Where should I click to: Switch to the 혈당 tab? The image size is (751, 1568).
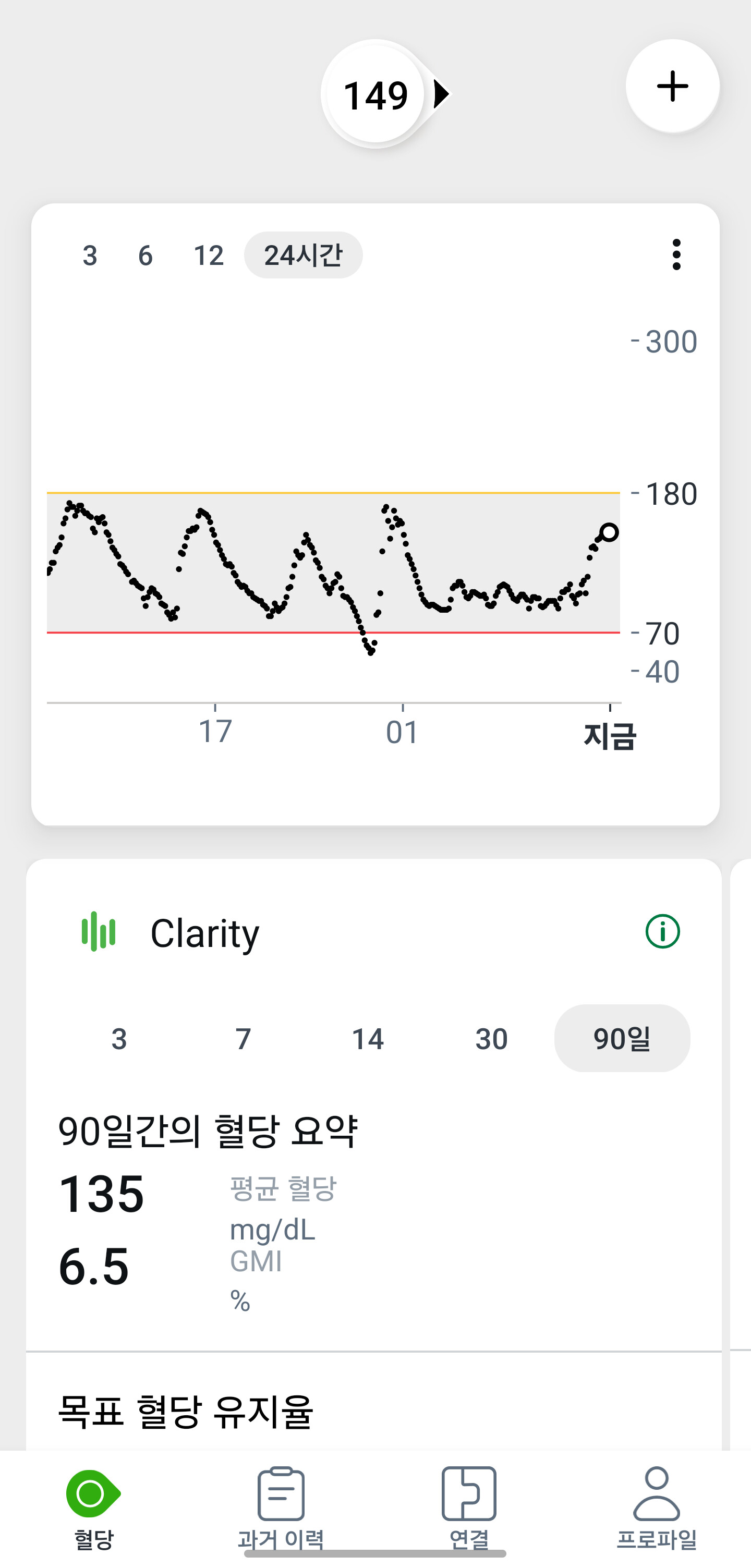94,1506
